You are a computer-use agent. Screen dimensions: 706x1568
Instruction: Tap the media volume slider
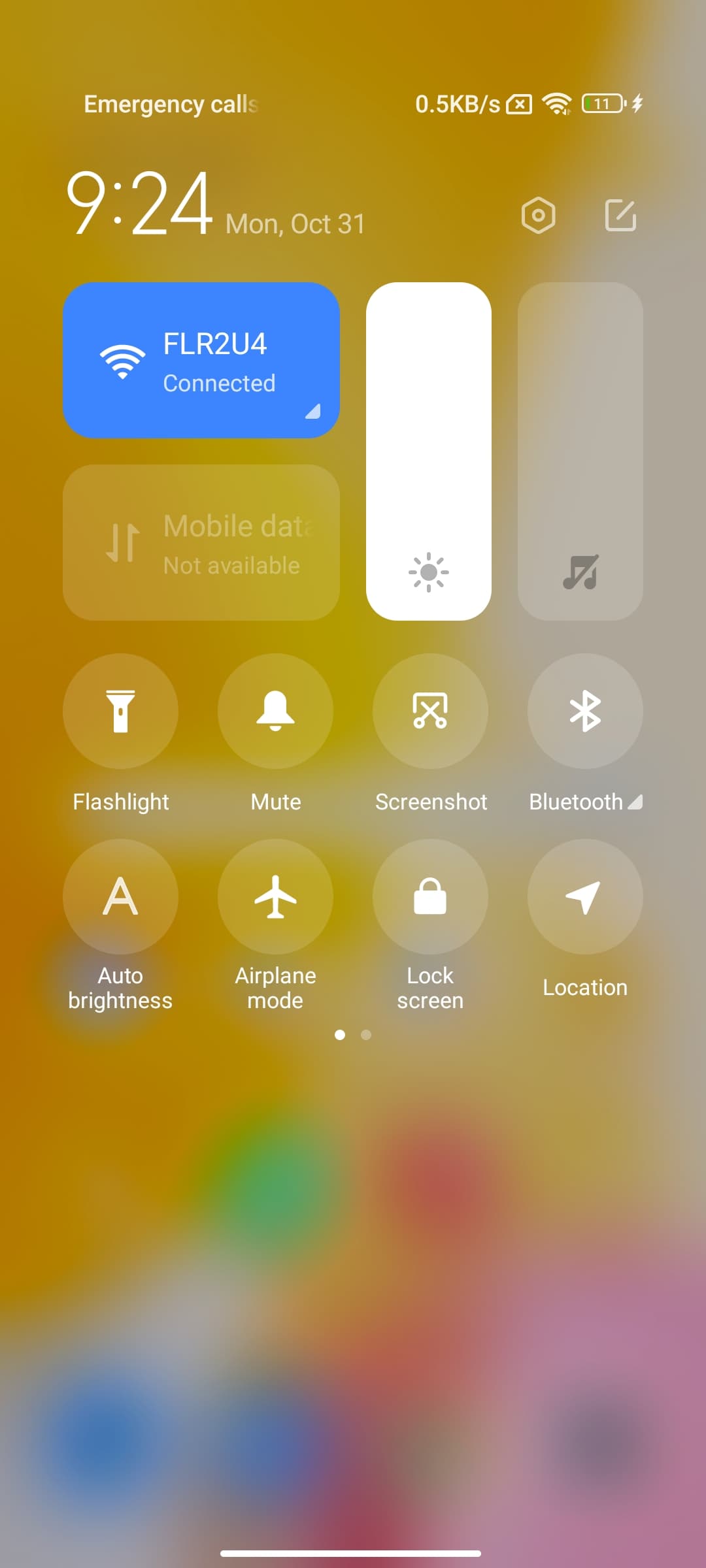[x=580, y=451]
